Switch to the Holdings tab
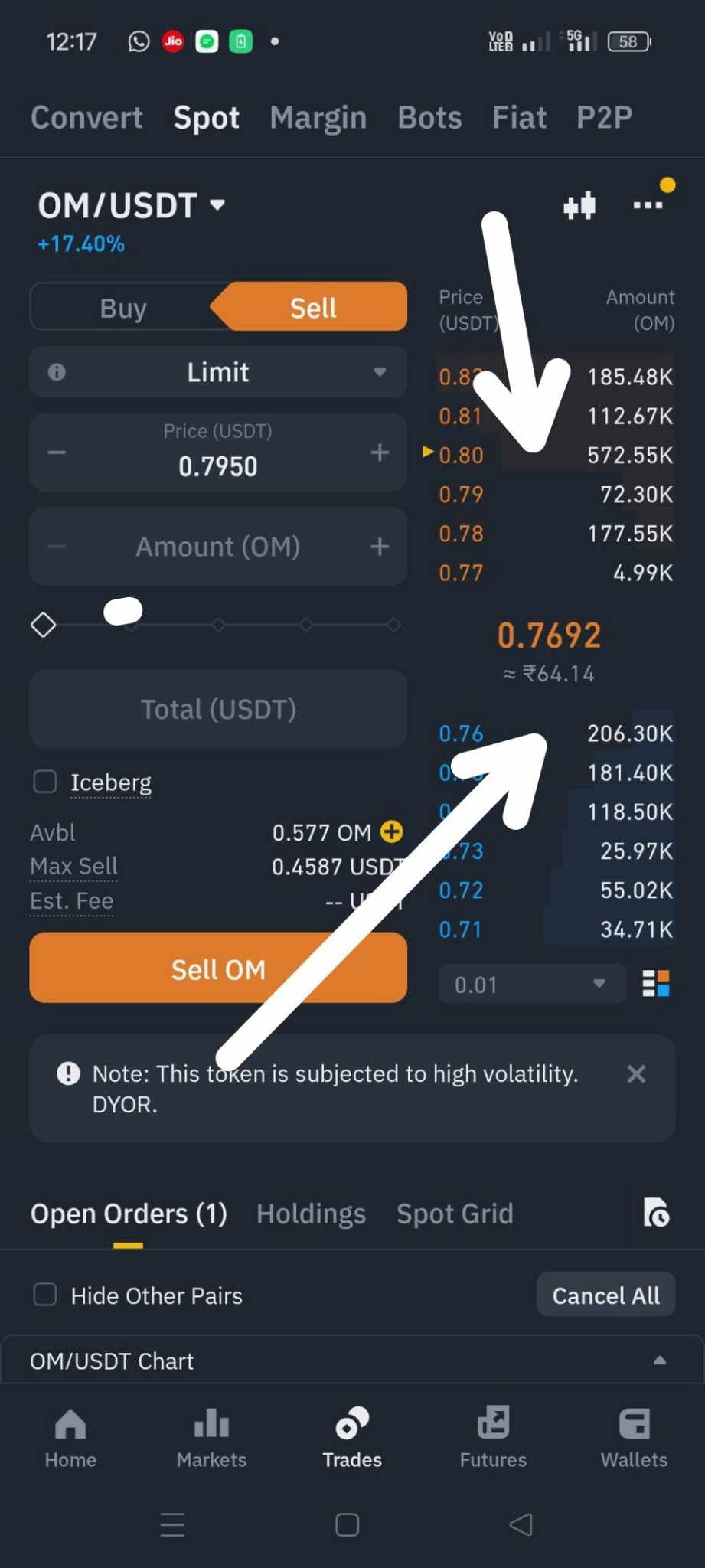This screenshot has height=1568, width=705. point(311,1214)
